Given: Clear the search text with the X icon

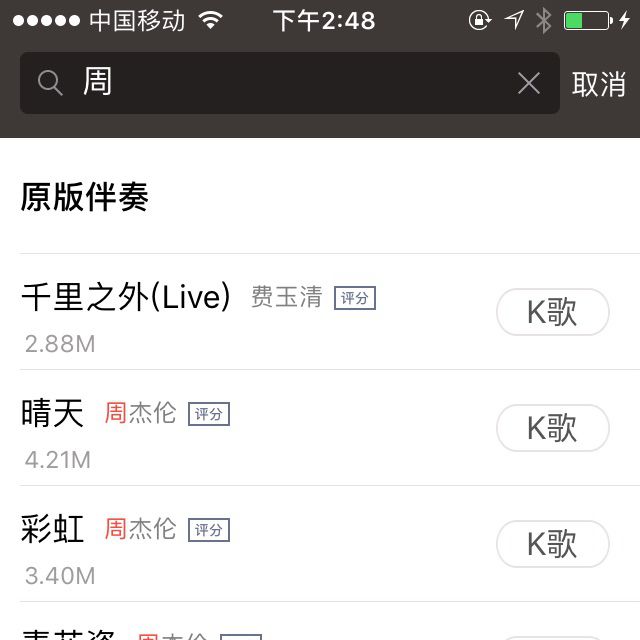Looking at the screenshot, I should (x=529, y=84).
